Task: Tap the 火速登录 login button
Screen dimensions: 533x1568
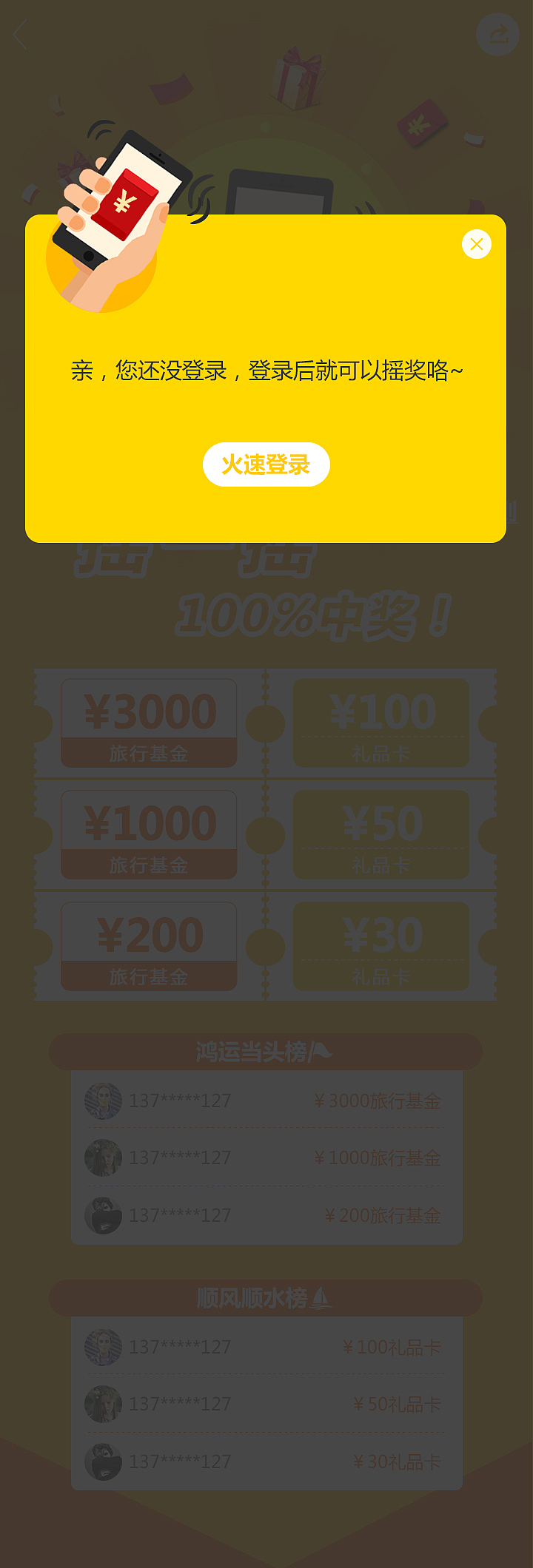Action: [266, 464]
